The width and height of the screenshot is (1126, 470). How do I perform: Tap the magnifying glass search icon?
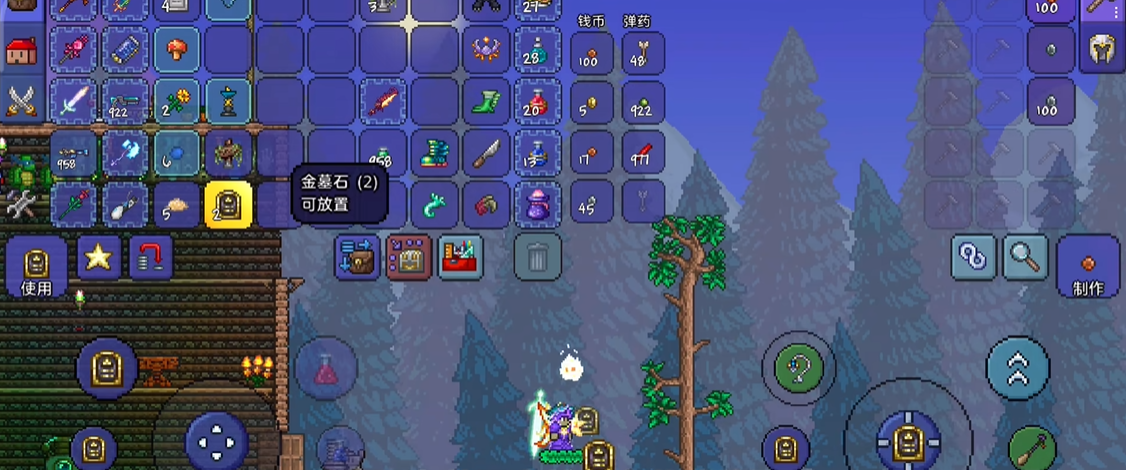point(1026,258)
